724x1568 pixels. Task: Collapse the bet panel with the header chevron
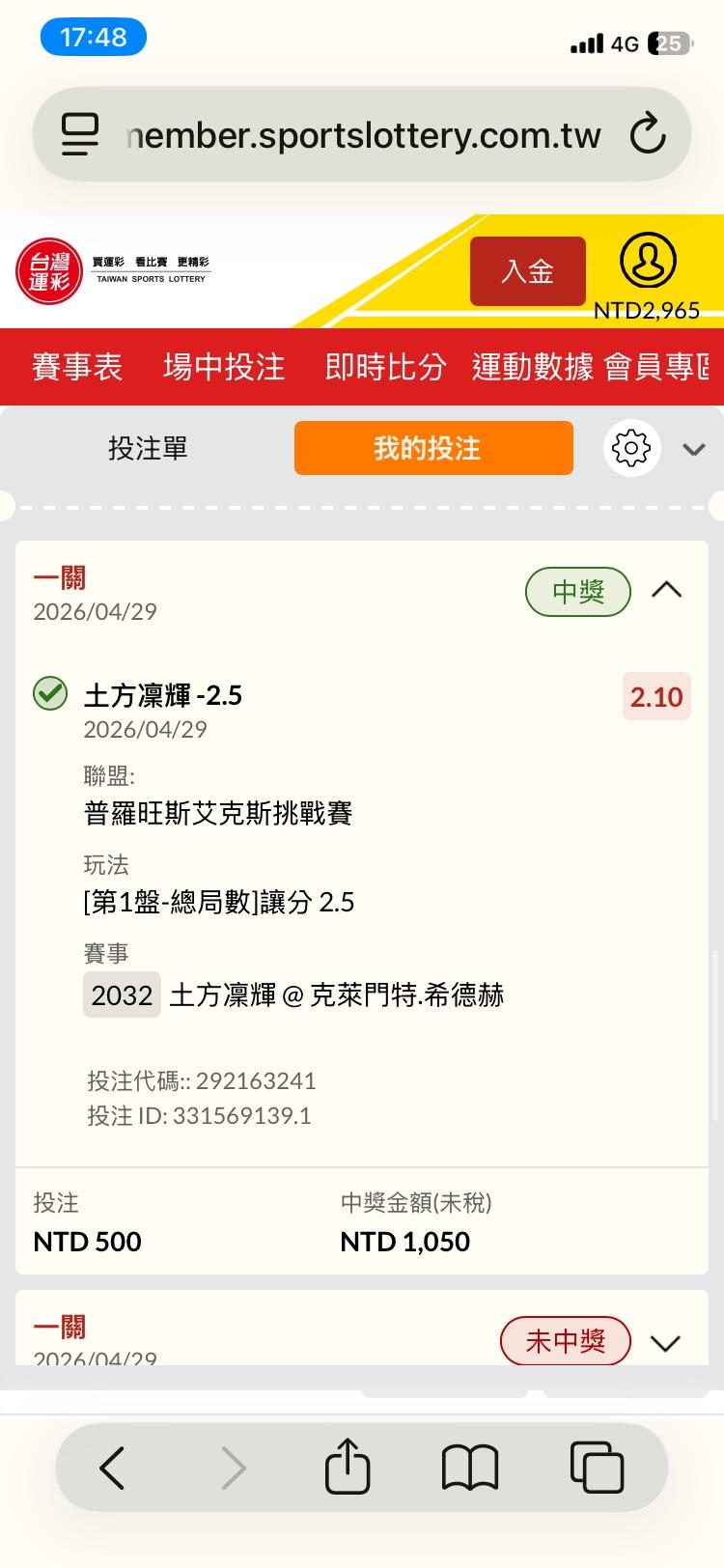click(x=693, y=449)
